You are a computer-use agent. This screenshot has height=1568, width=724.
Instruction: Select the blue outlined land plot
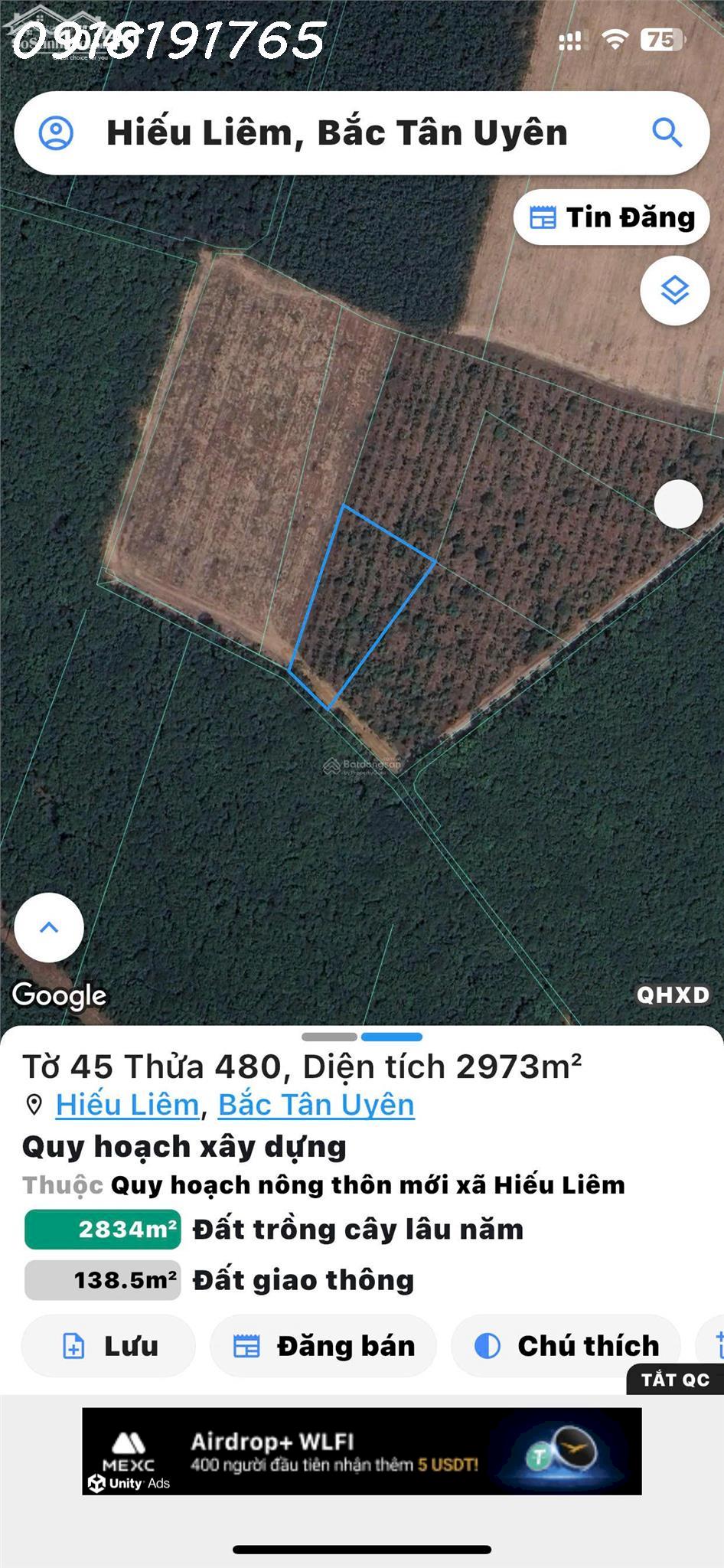pyautogui.click(x=360, y=605)
